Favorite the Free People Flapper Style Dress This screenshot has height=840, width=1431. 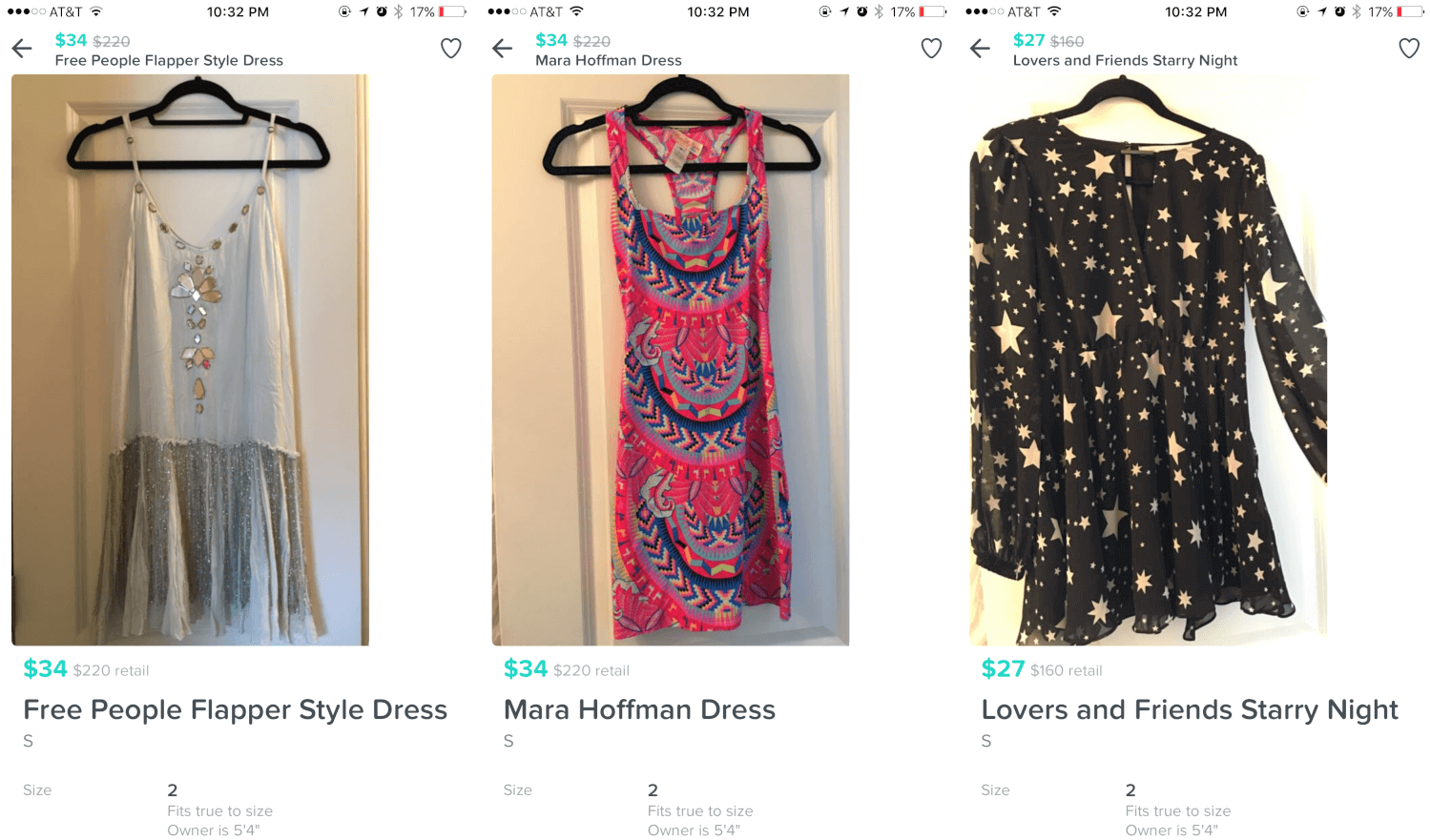click(451, 49)
